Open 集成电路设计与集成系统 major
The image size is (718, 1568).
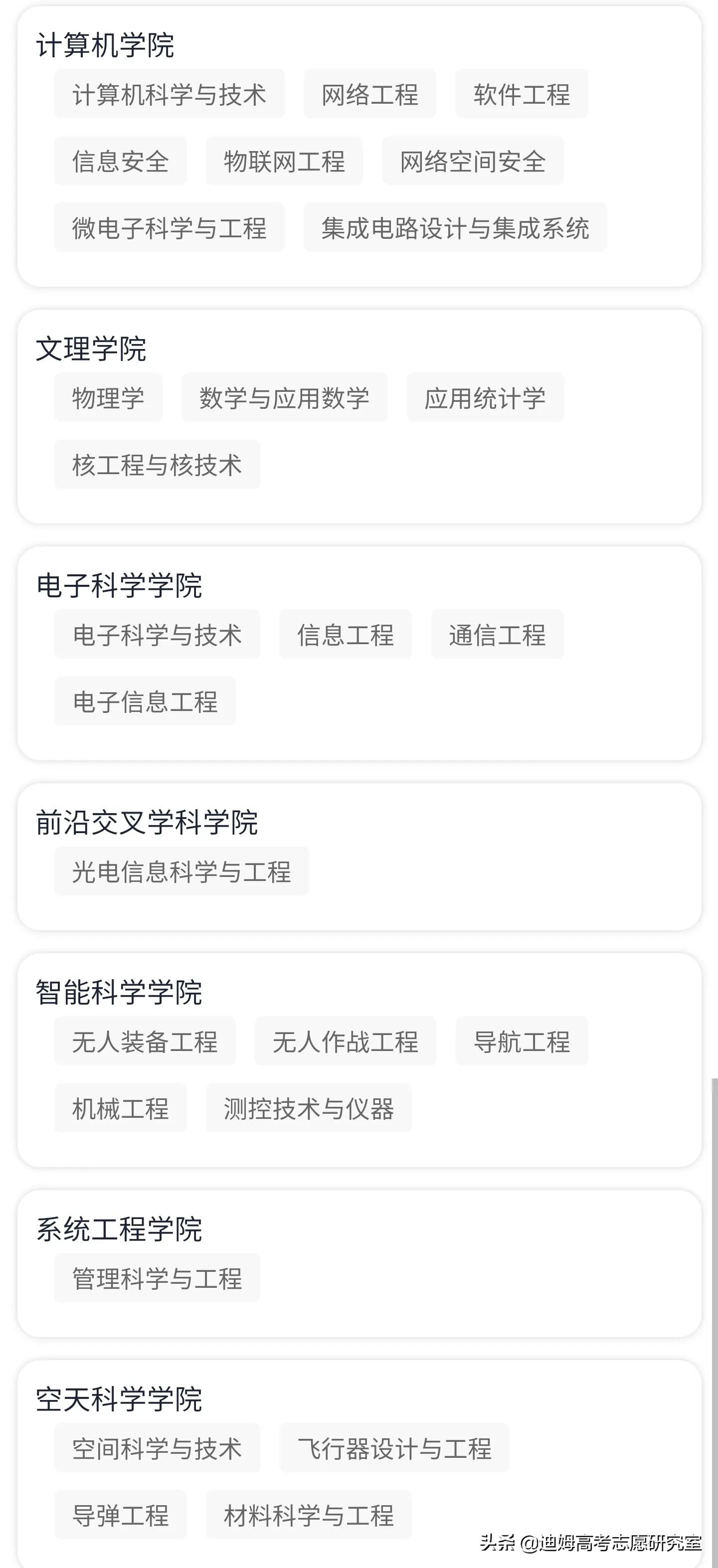pos(455,228)
